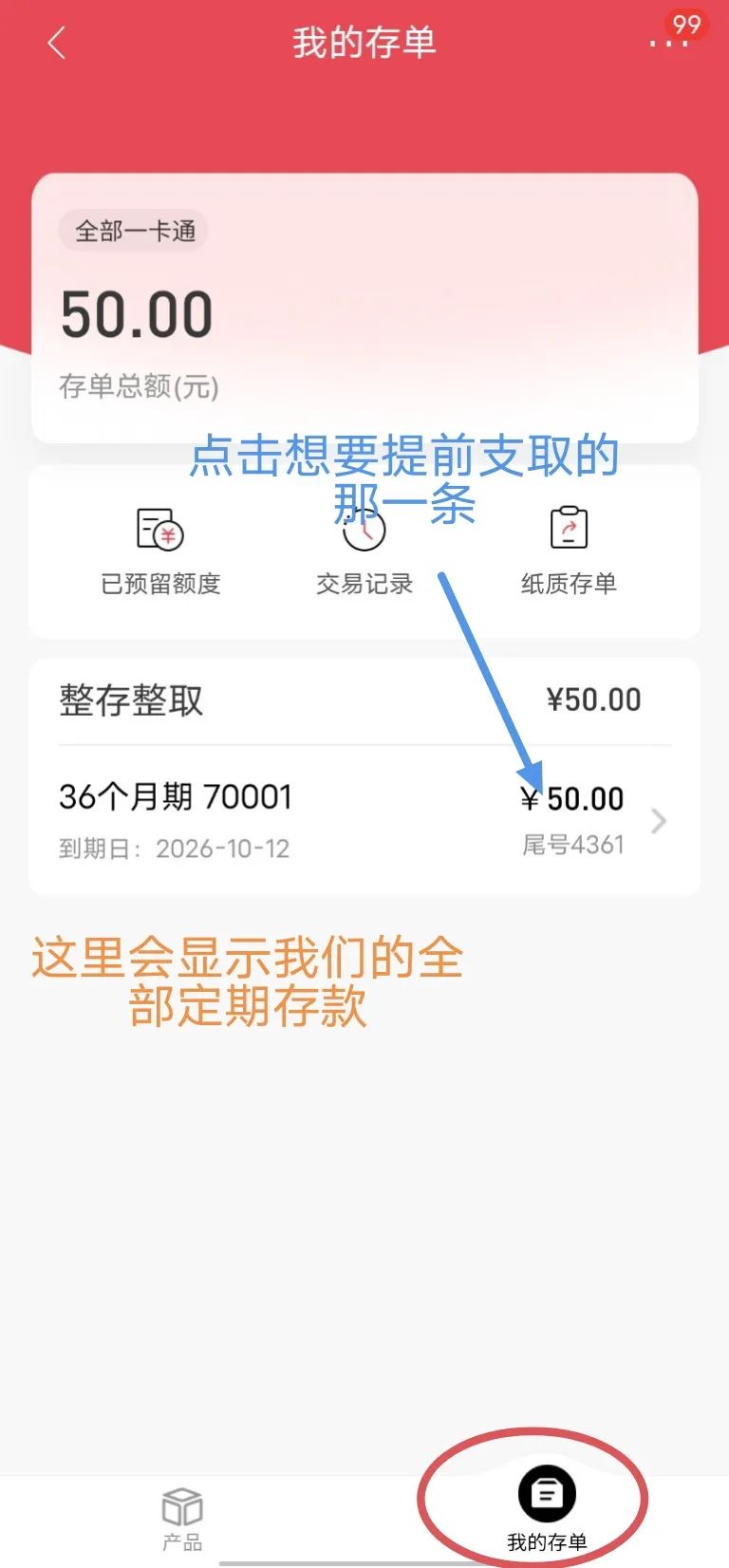Image resolution: width=729 pixels, height=1568 pixels.
Task: Tap the 我的存单 tab icon at bottom
Action: pos(546,1493)
